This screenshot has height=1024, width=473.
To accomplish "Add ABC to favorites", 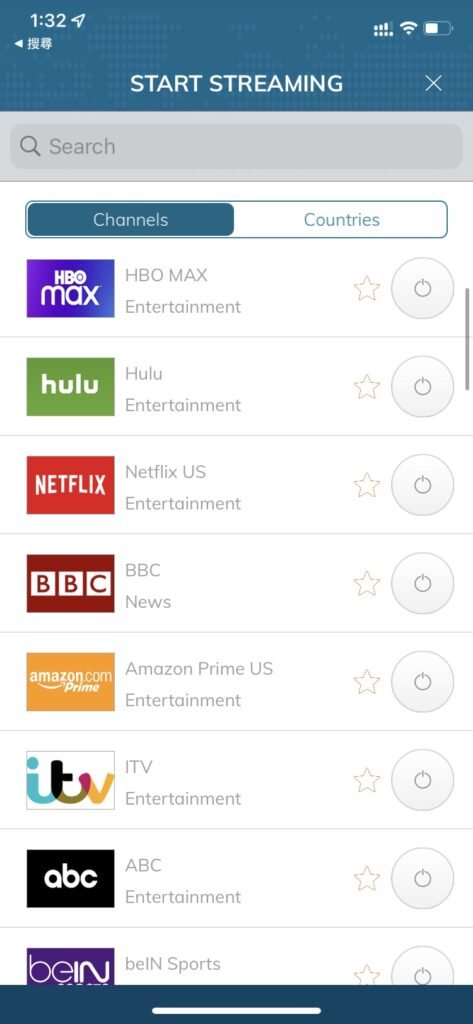I will [367, 879].
